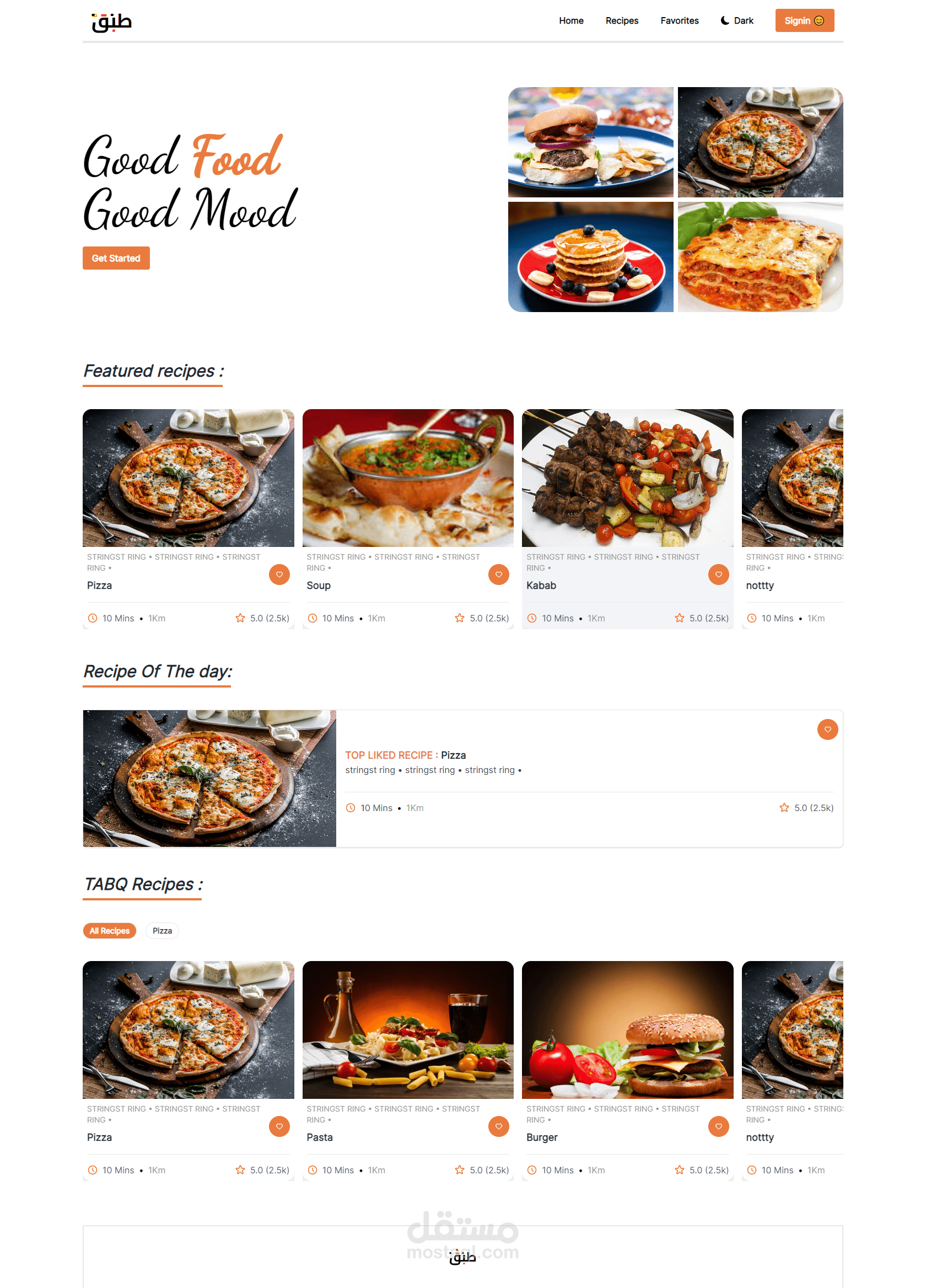
Task: Click the heart icon on the Burger card
Action: 718,1126
